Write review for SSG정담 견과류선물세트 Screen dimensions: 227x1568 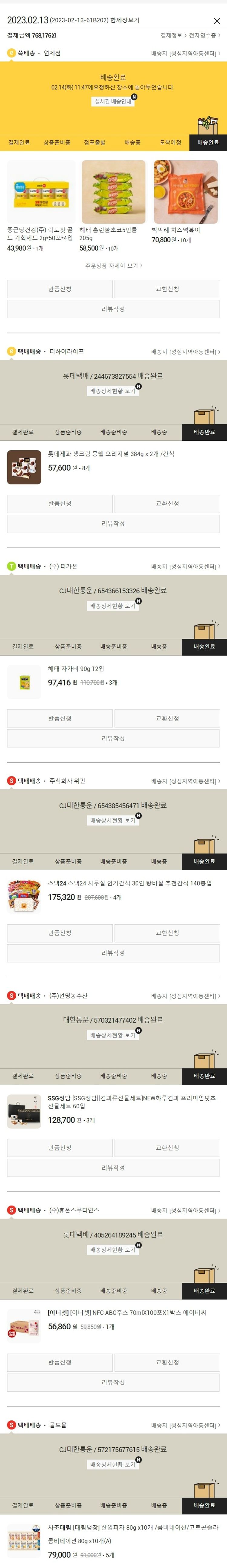click(x=113, y=1168)
